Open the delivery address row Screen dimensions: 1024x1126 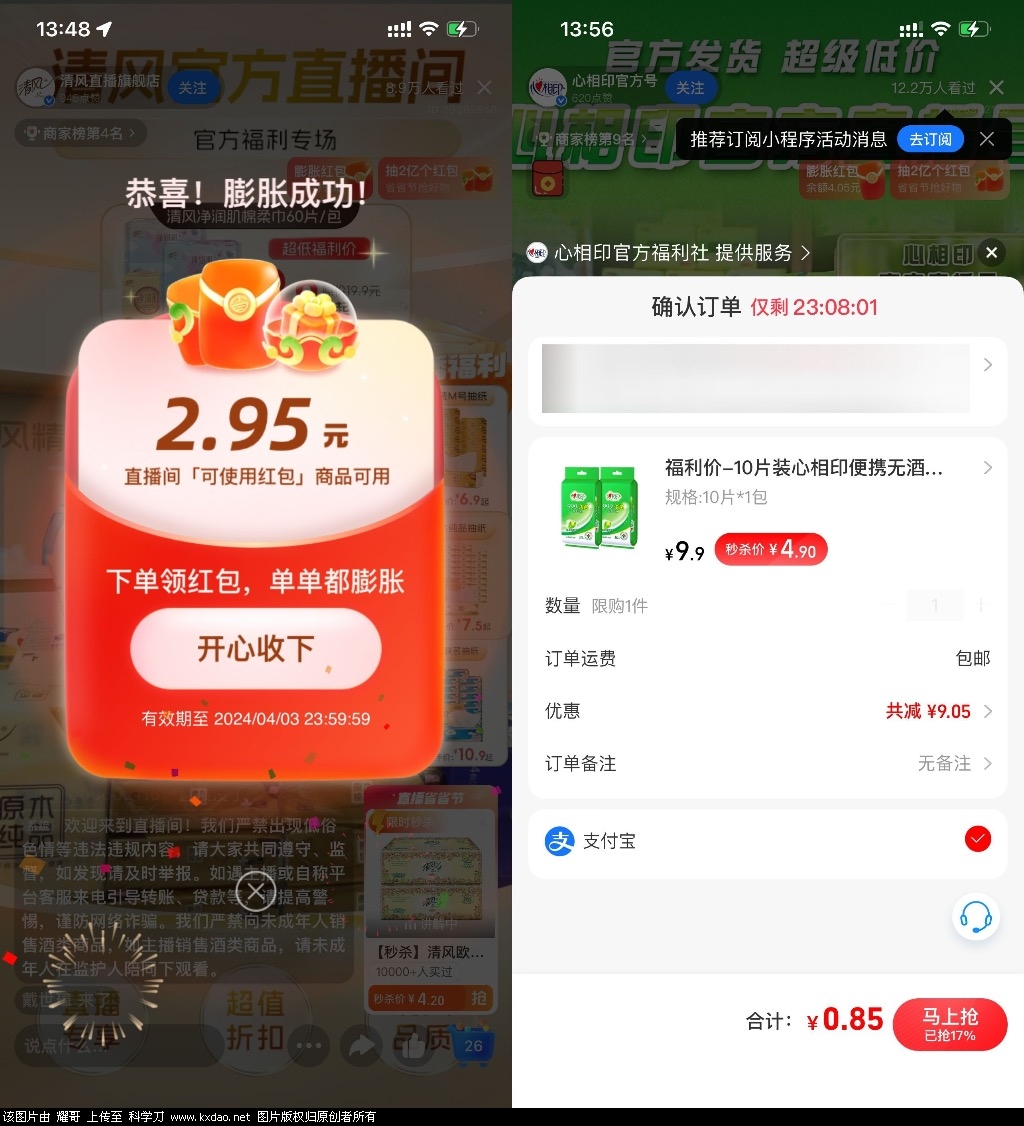pos(767,379)
